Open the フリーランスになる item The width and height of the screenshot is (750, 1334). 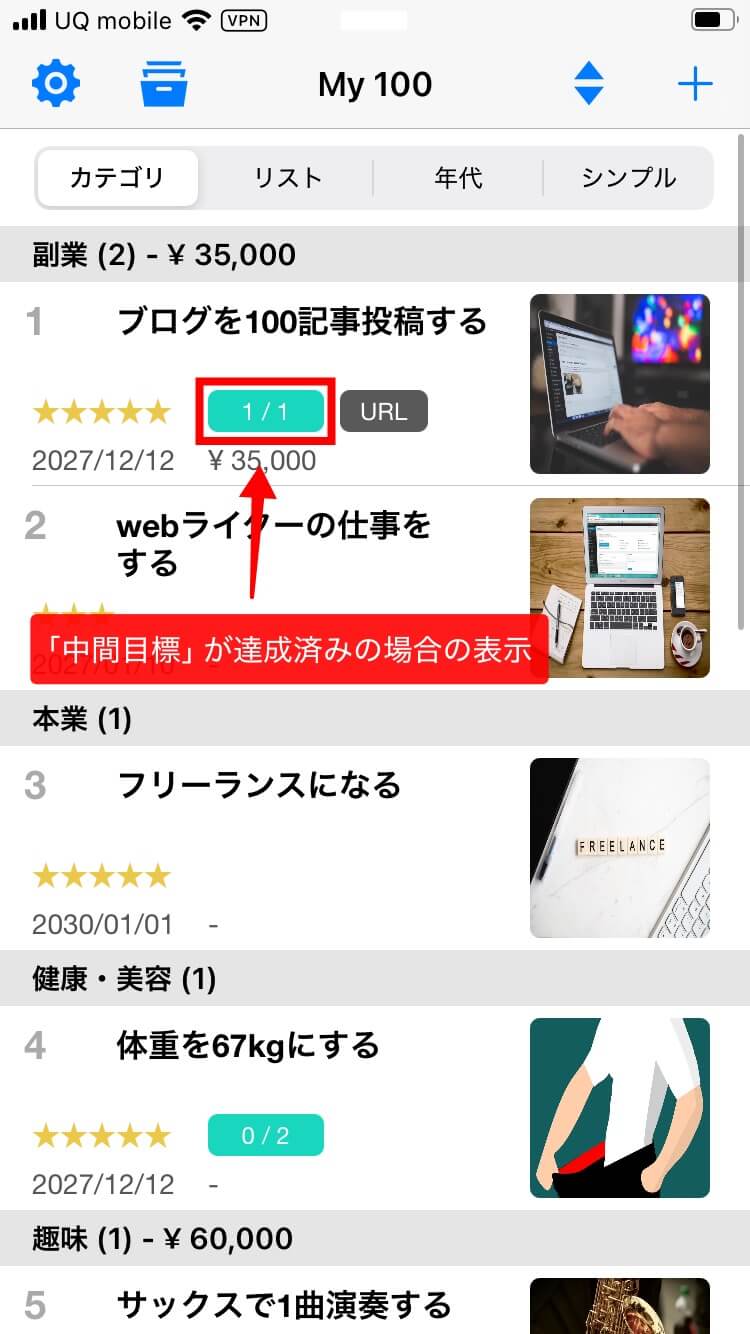tap(259, 786)
